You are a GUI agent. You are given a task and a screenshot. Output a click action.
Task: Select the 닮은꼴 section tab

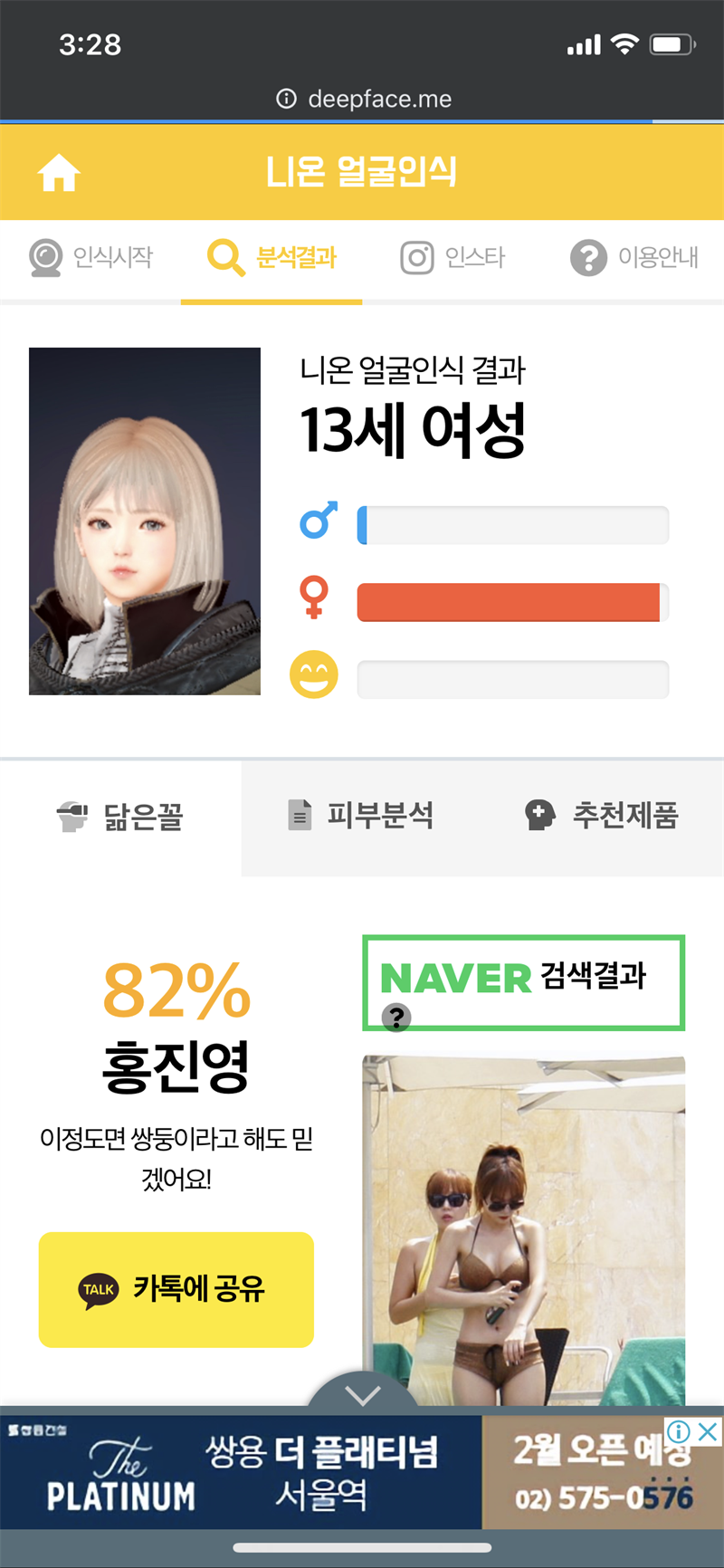click(x=120, y=817)
